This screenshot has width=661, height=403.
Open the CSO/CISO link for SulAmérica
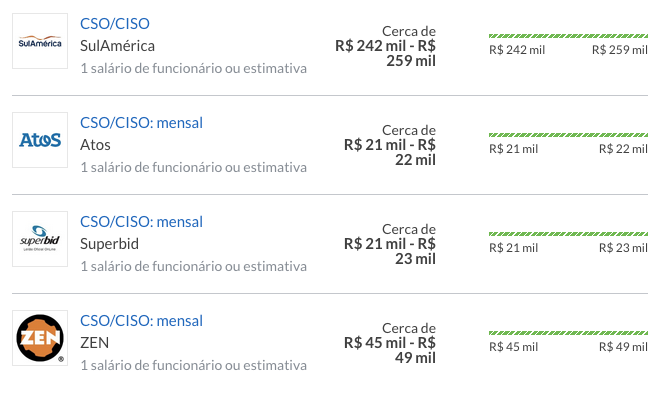[x=115, y=23]
